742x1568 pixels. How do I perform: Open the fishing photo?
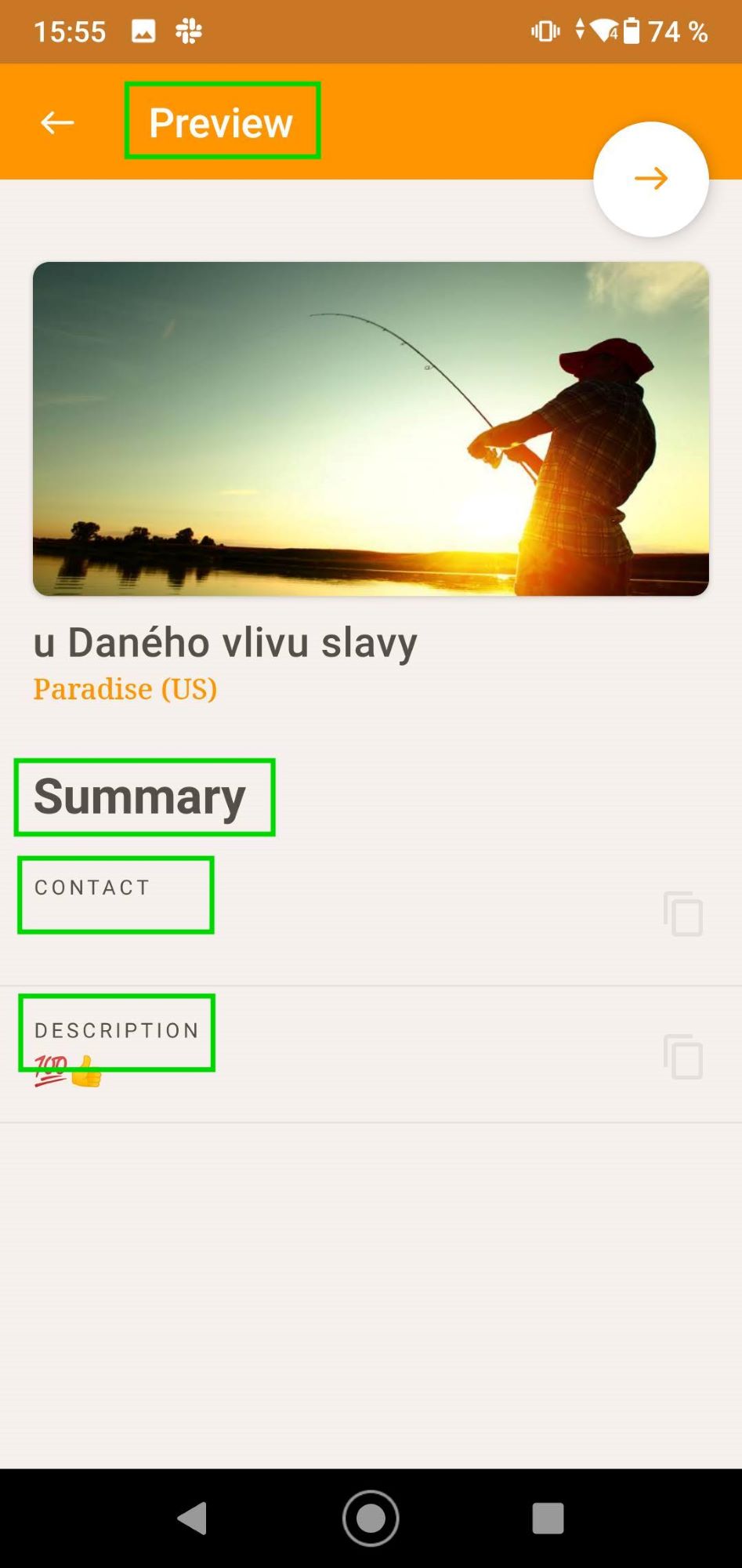(x=371, y=428)
